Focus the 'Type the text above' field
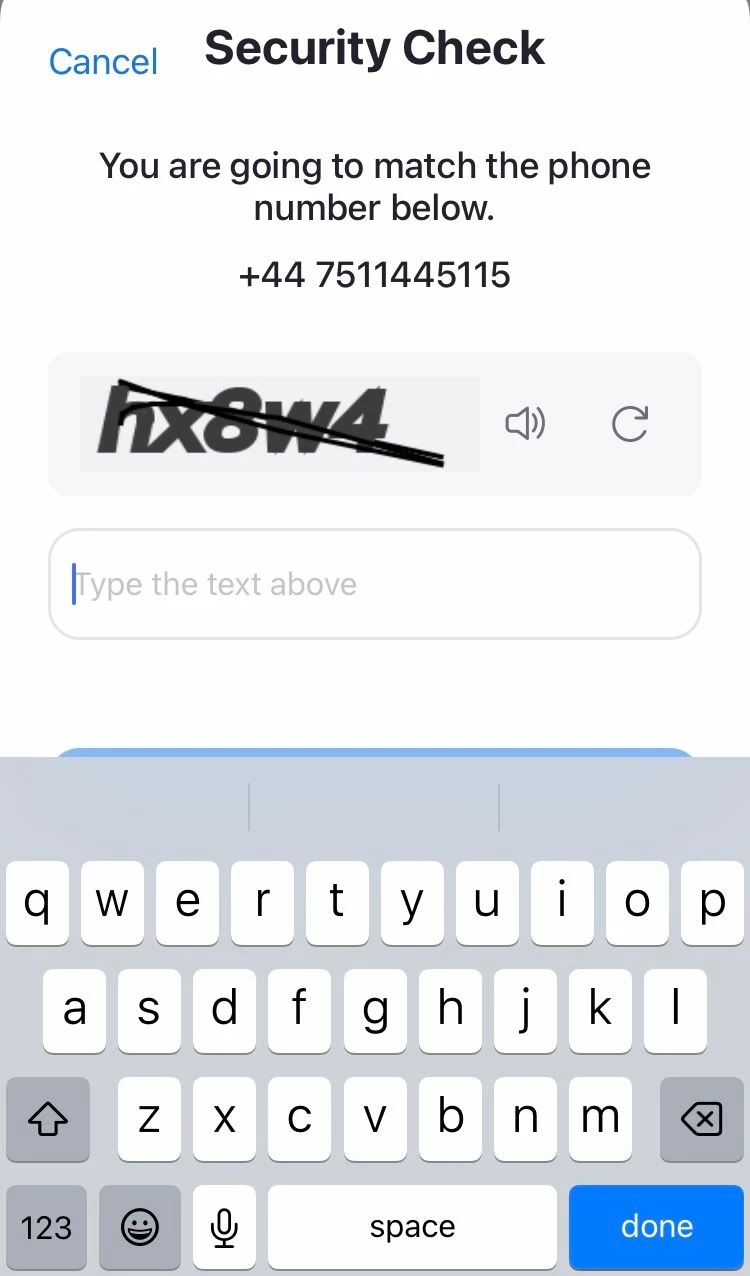The width and height of the screenshot is (750, 1276). click(375, 584)
